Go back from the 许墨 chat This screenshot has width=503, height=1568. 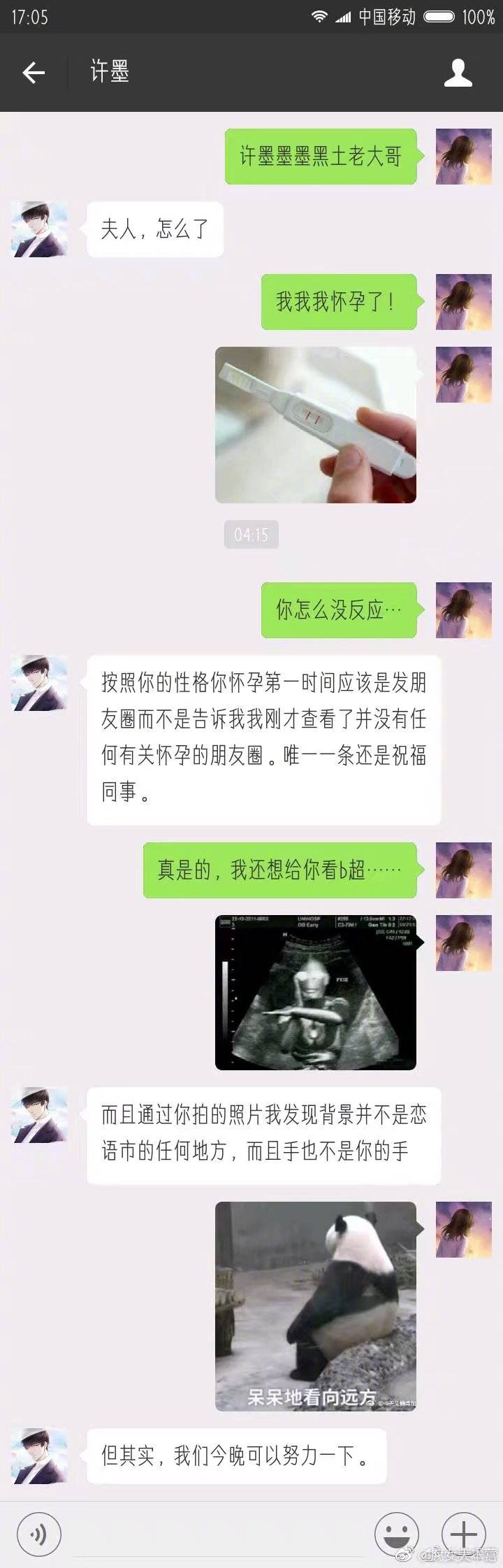coord(34,72)
